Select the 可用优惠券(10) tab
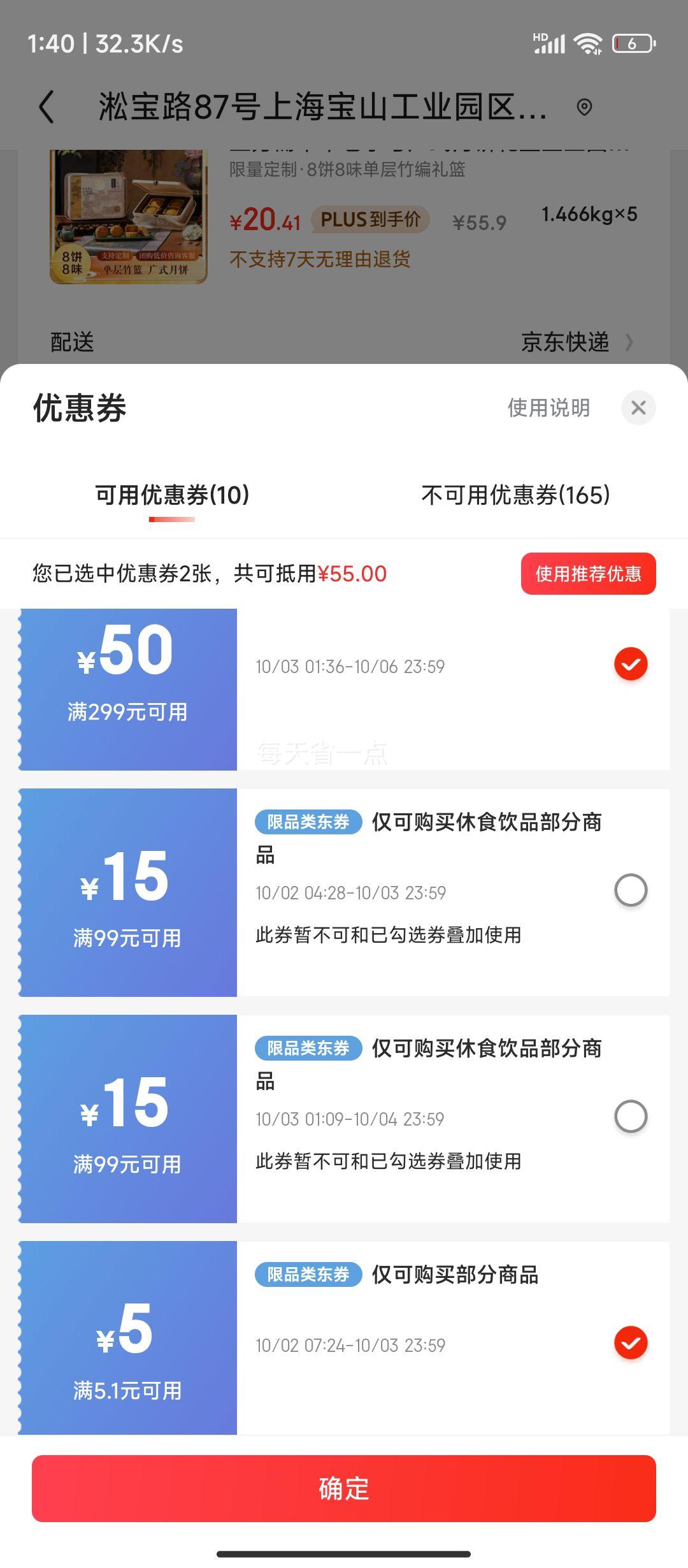 [x=172, y=495]
